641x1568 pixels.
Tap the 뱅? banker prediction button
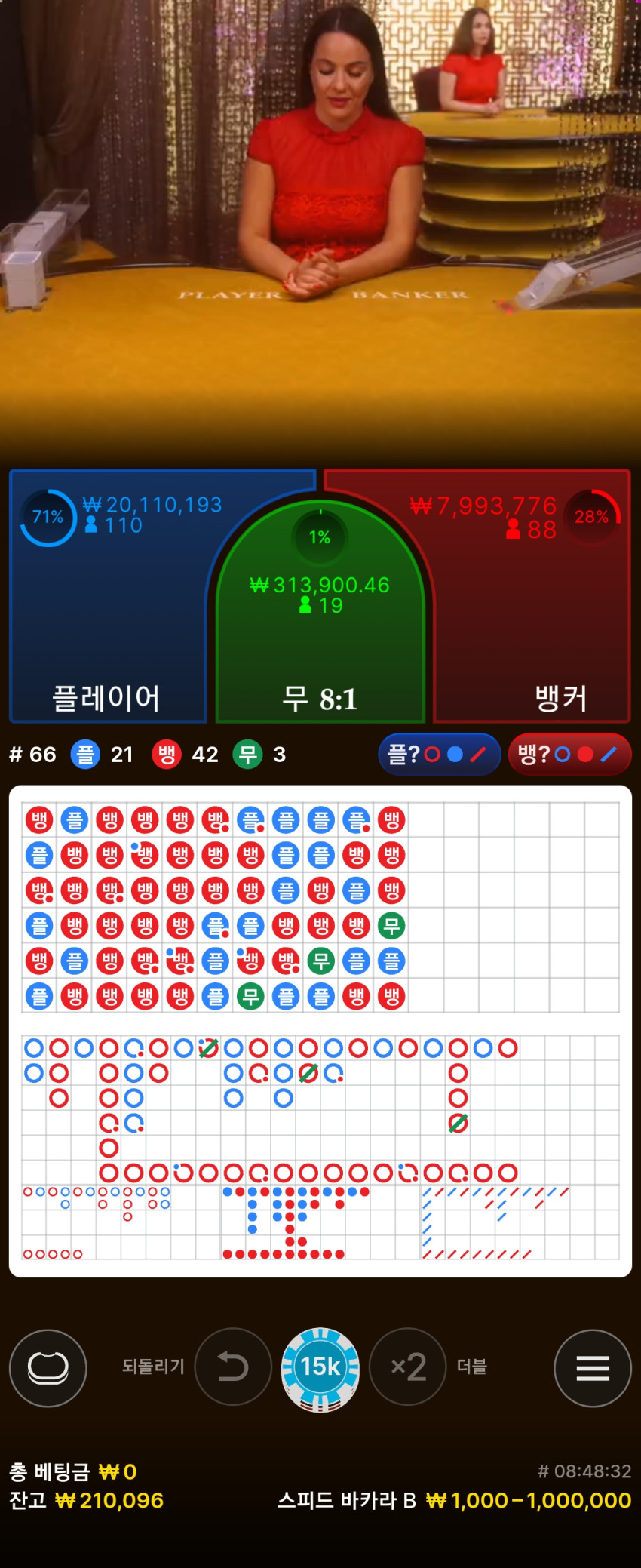click(570, 754)
